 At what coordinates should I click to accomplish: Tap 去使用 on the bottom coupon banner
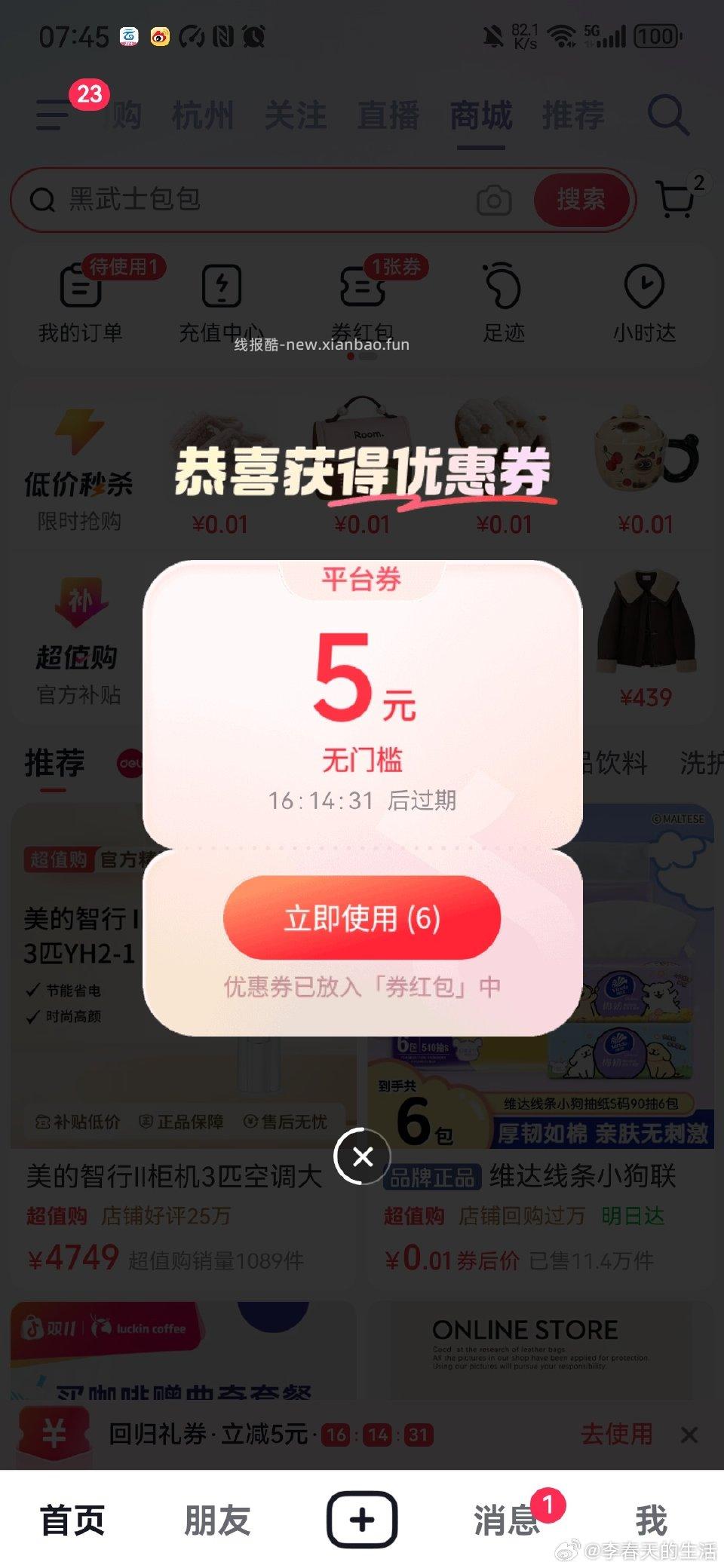(618, 1435)
